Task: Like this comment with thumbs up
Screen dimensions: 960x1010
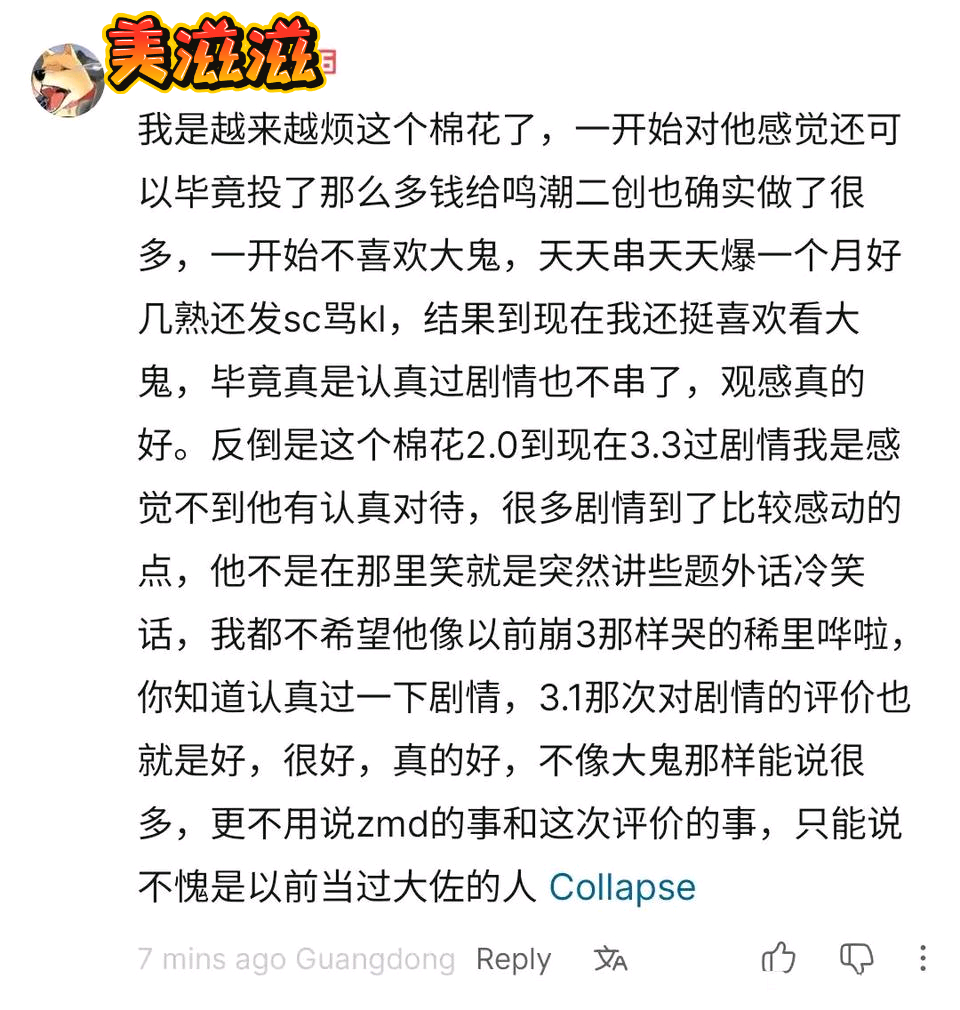Action: 778,958
